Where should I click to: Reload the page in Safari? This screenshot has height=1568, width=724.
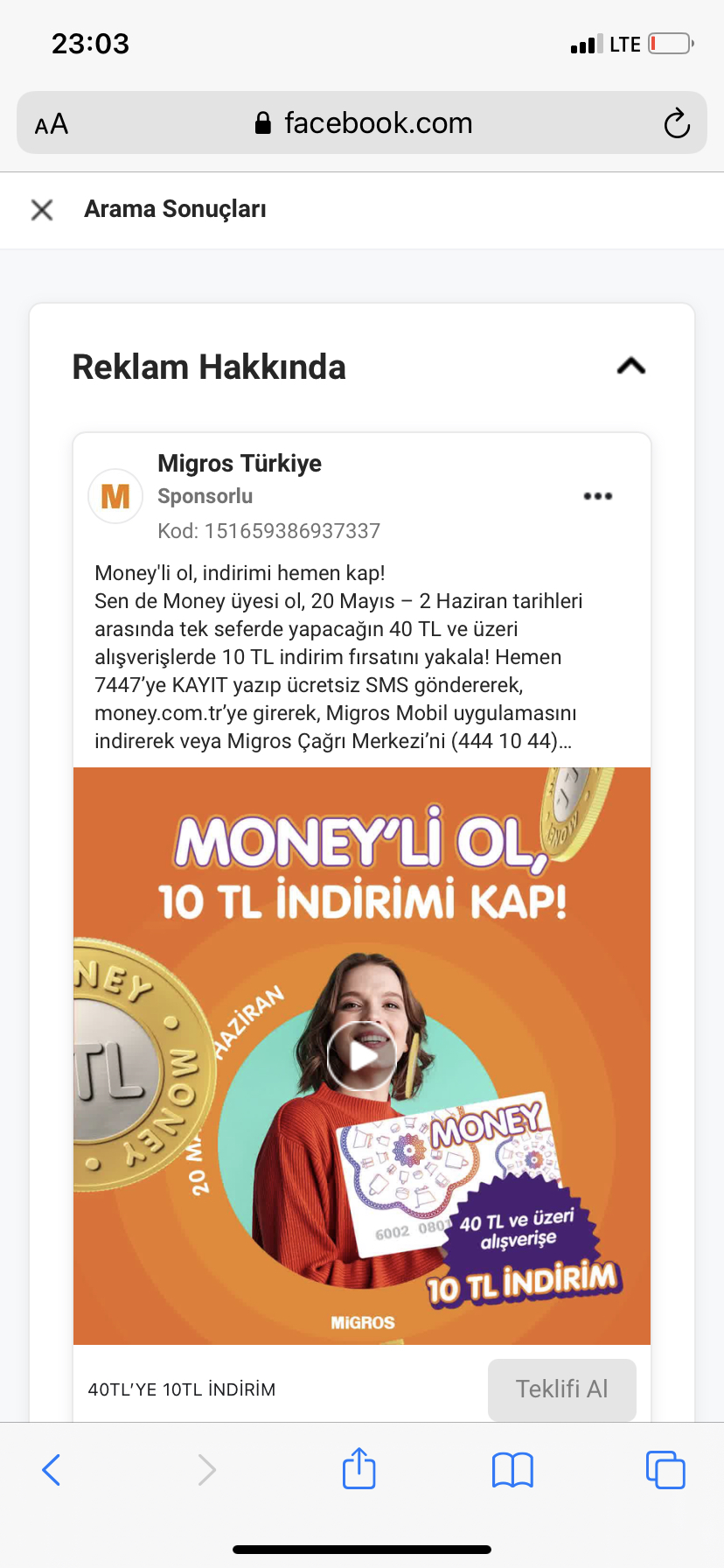pos(677,123)
